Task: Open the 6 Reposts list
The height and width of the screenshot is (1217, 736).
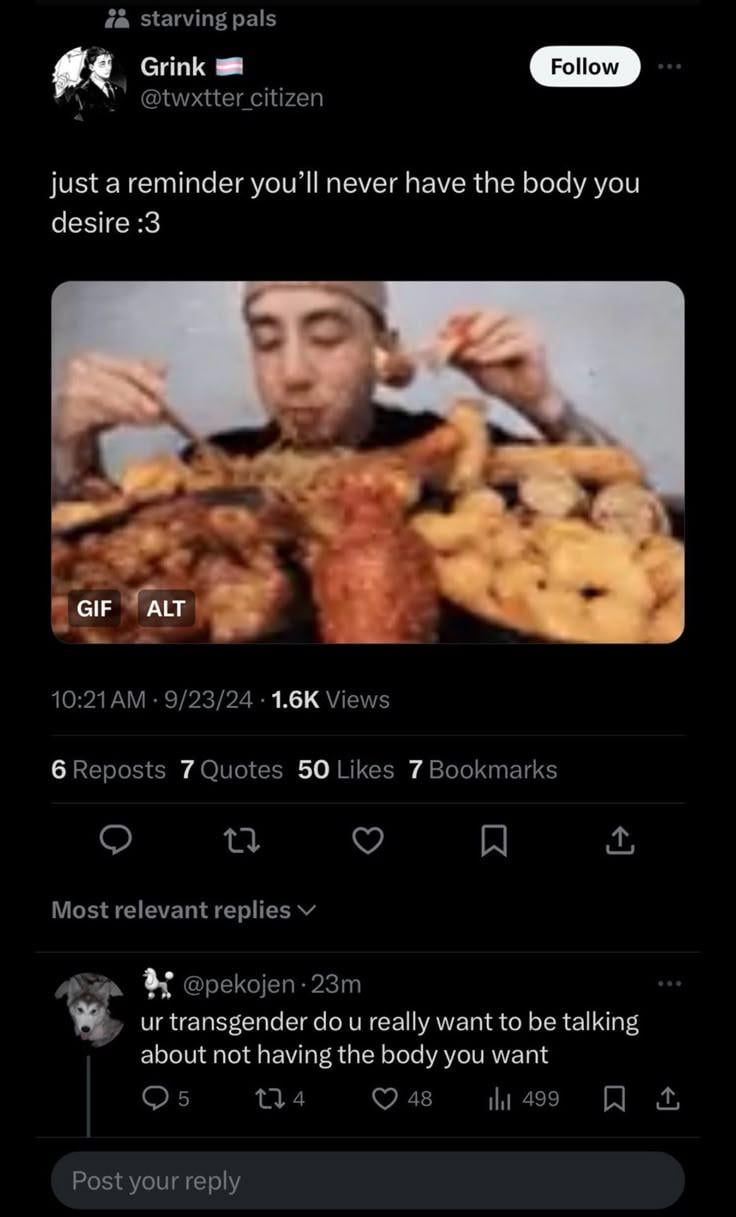Action: click(x=108, y=769)
